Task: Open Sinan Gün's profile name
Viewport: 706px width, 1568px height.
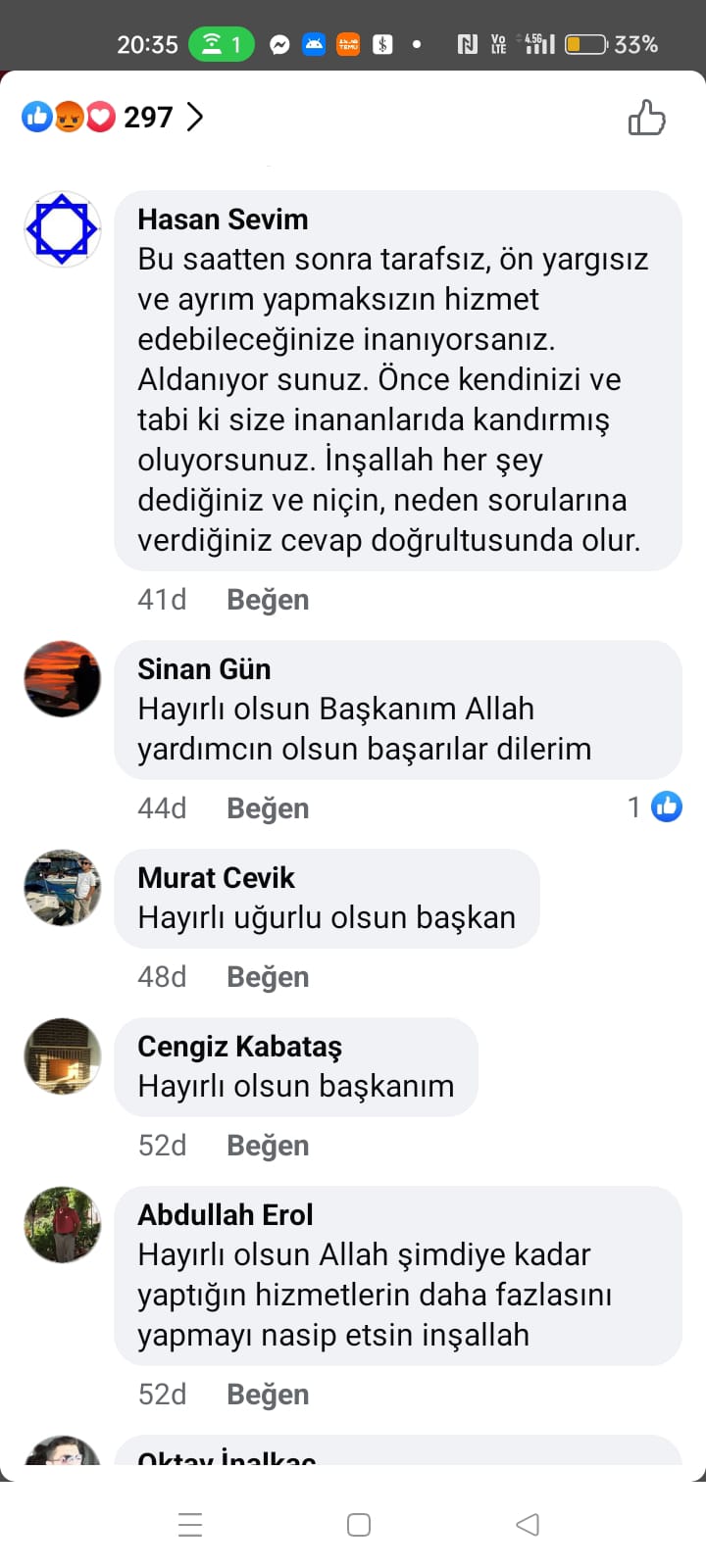Action: click(204, 669)
